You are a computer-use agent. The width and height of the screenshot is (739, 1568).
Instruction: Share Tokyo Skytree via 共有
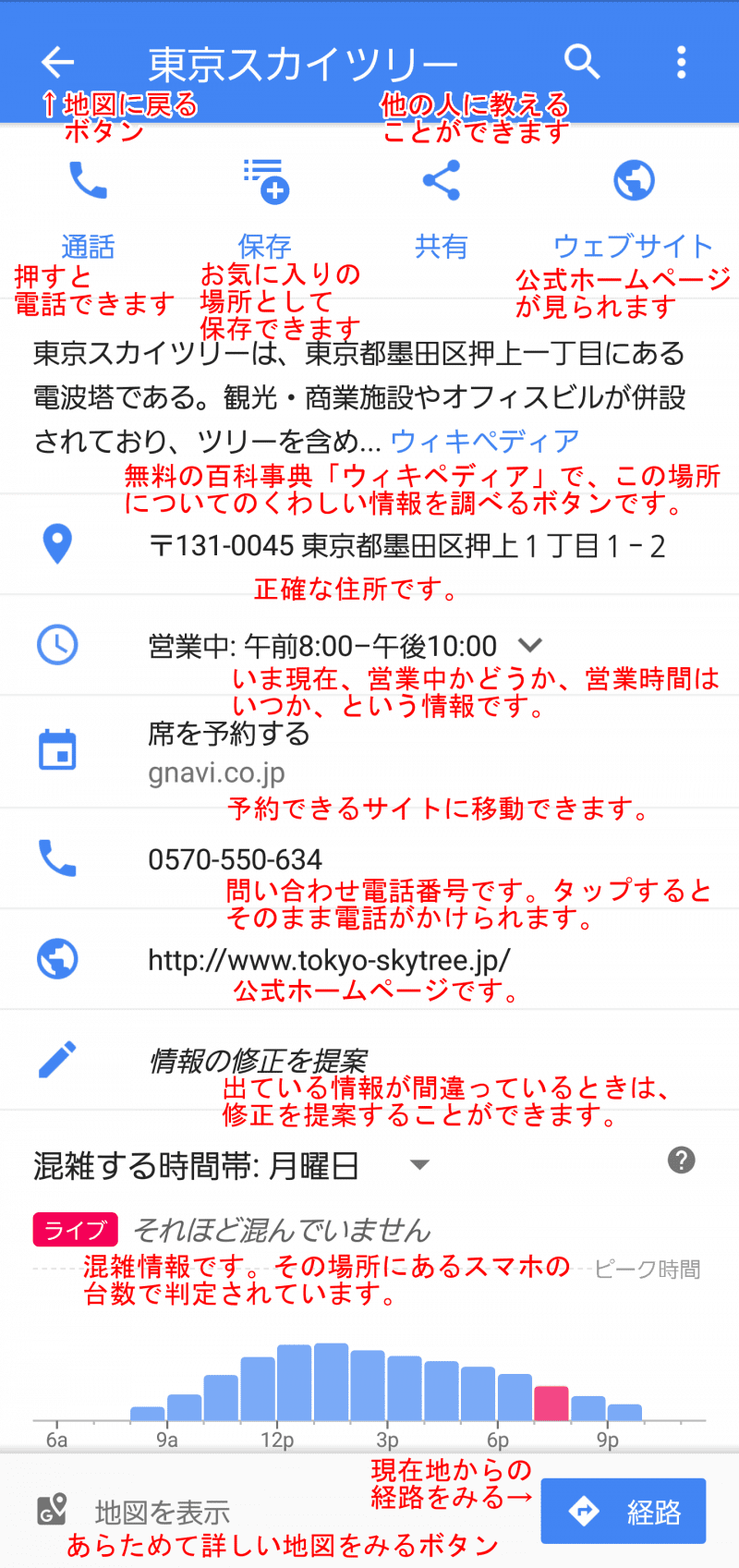[442, 208]
